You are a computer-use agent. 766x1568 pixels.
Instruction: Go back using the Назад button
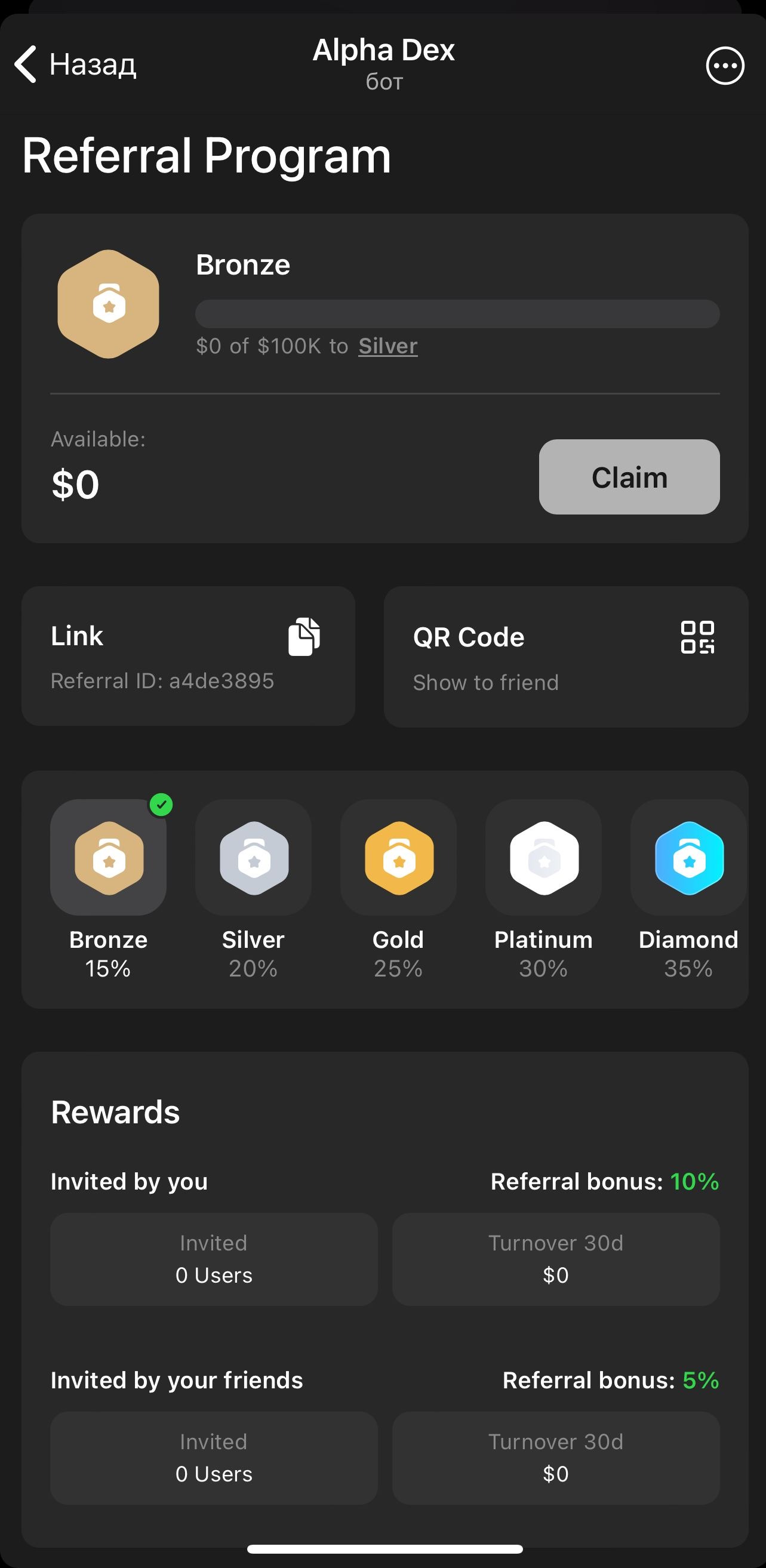coord(75,64)
